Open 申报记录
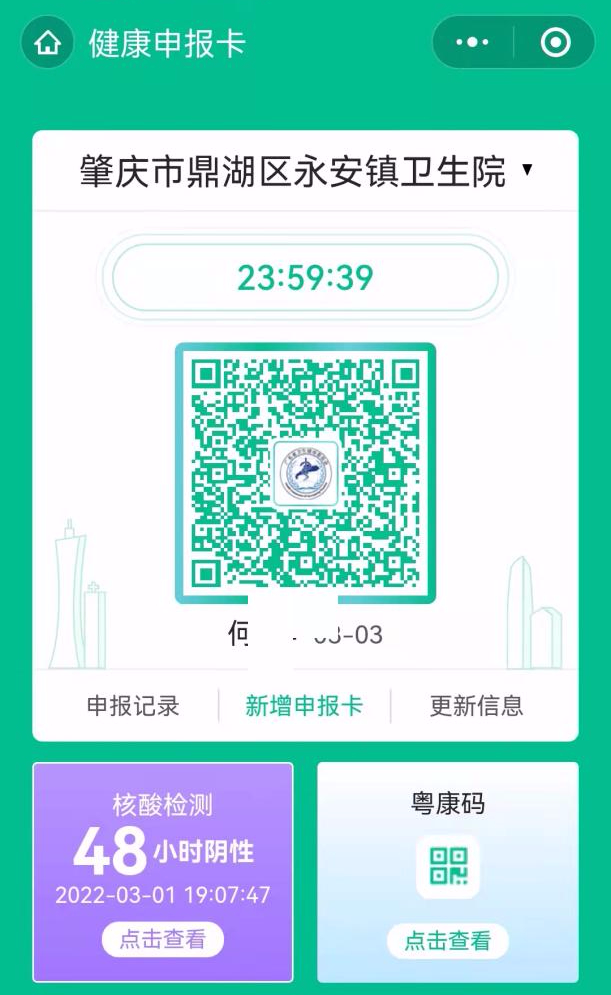The height and width of the screenshot is (995, 611). click(133, 706)
